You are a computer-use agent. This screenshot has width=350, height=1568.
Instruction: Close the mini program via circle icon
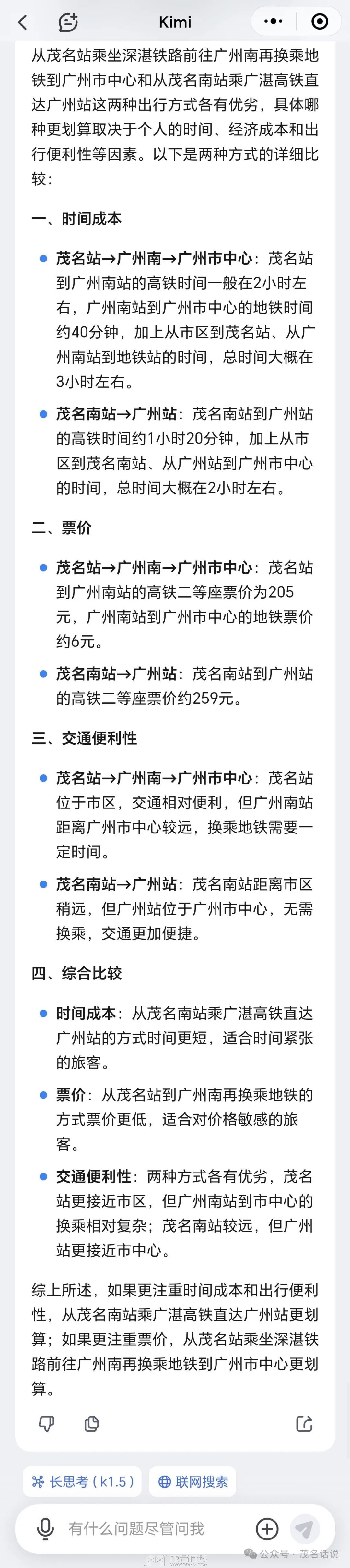point(319,21)
